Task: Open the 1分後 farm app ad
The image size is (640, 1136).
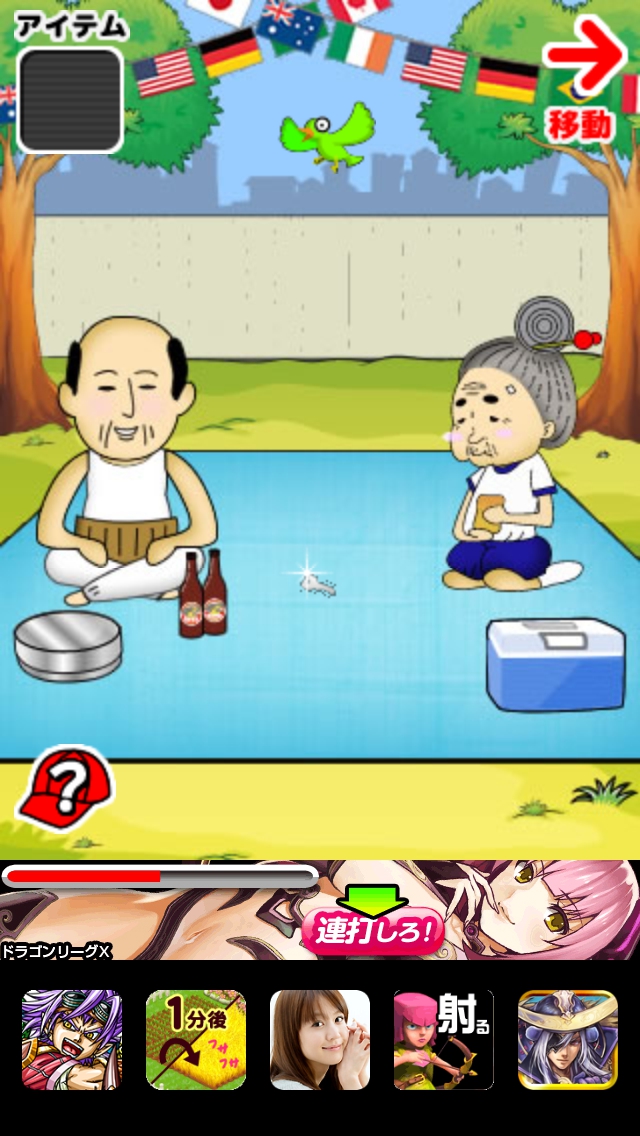Action: pos(196,1039)
